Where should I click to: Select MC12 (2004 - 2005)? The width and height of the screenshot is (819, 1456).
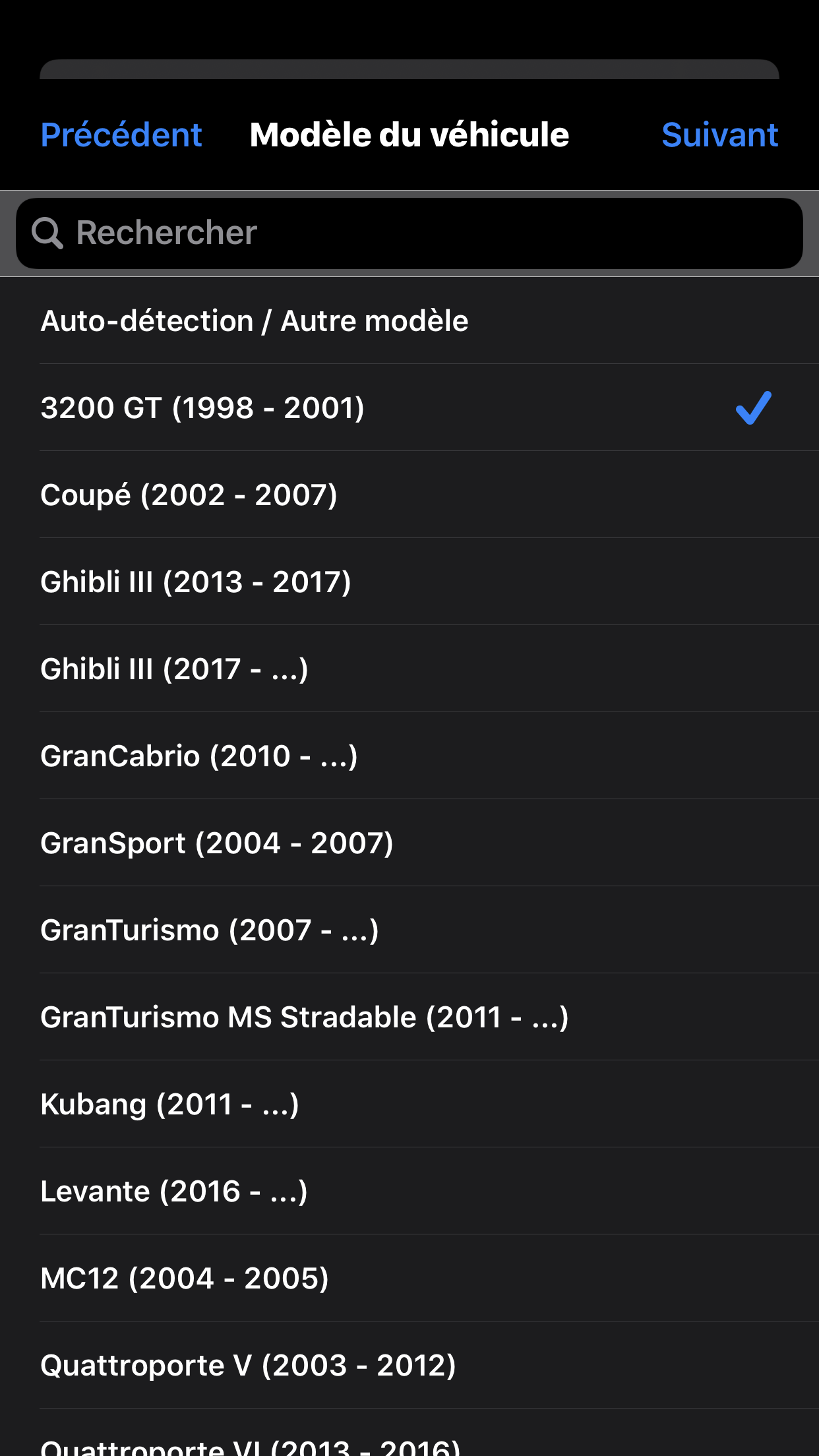[185, 1279]
